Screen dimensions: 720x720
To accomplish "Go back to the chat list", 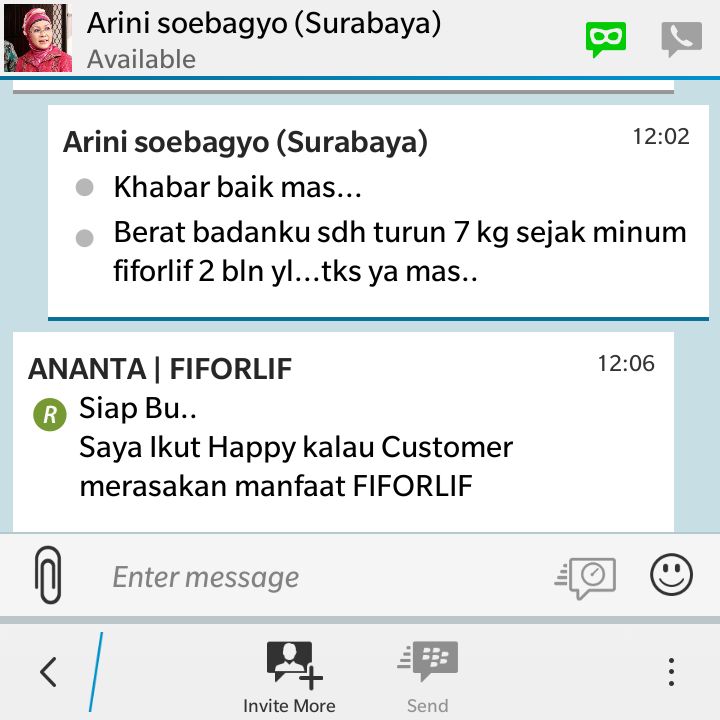I will [48, 672].
